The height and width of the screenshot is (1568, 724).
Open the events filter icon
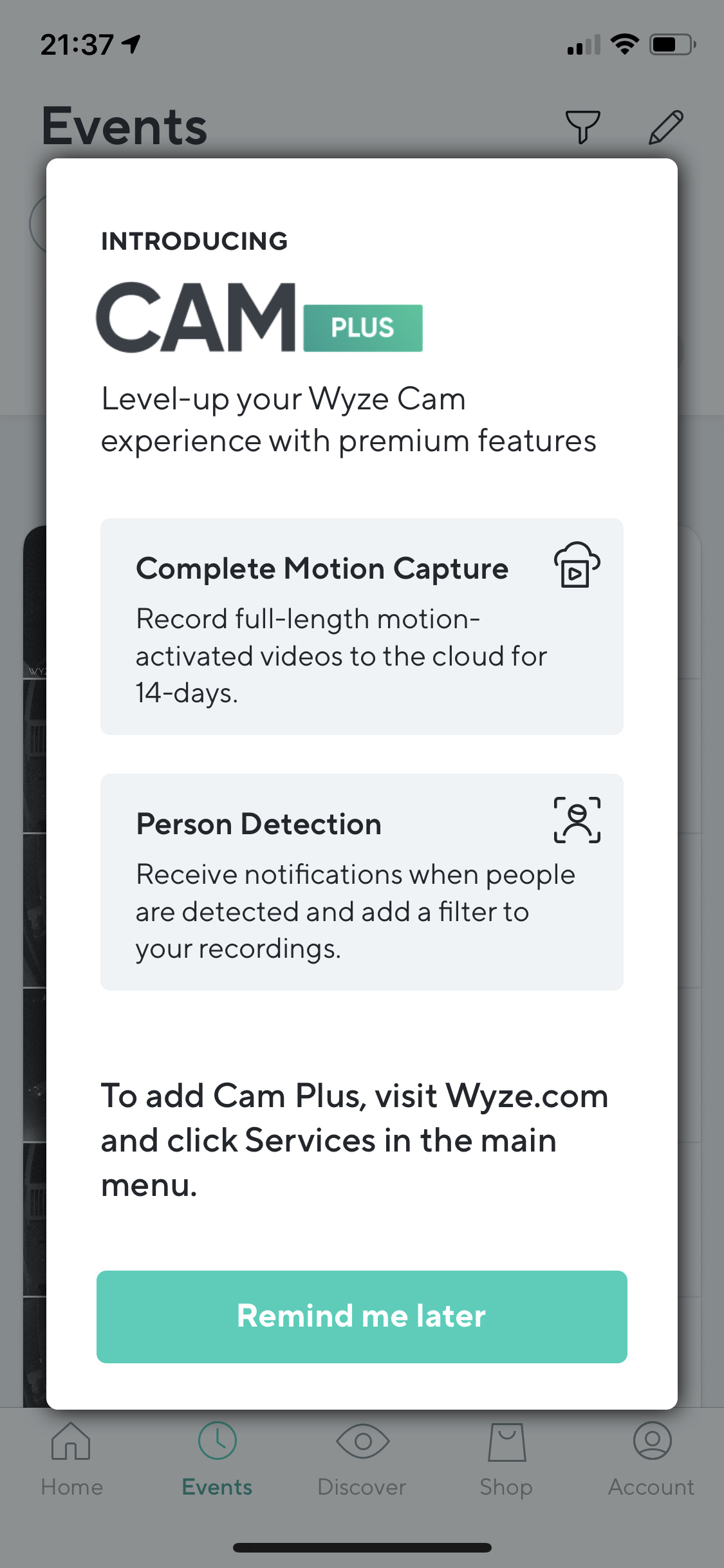(582, 126)
